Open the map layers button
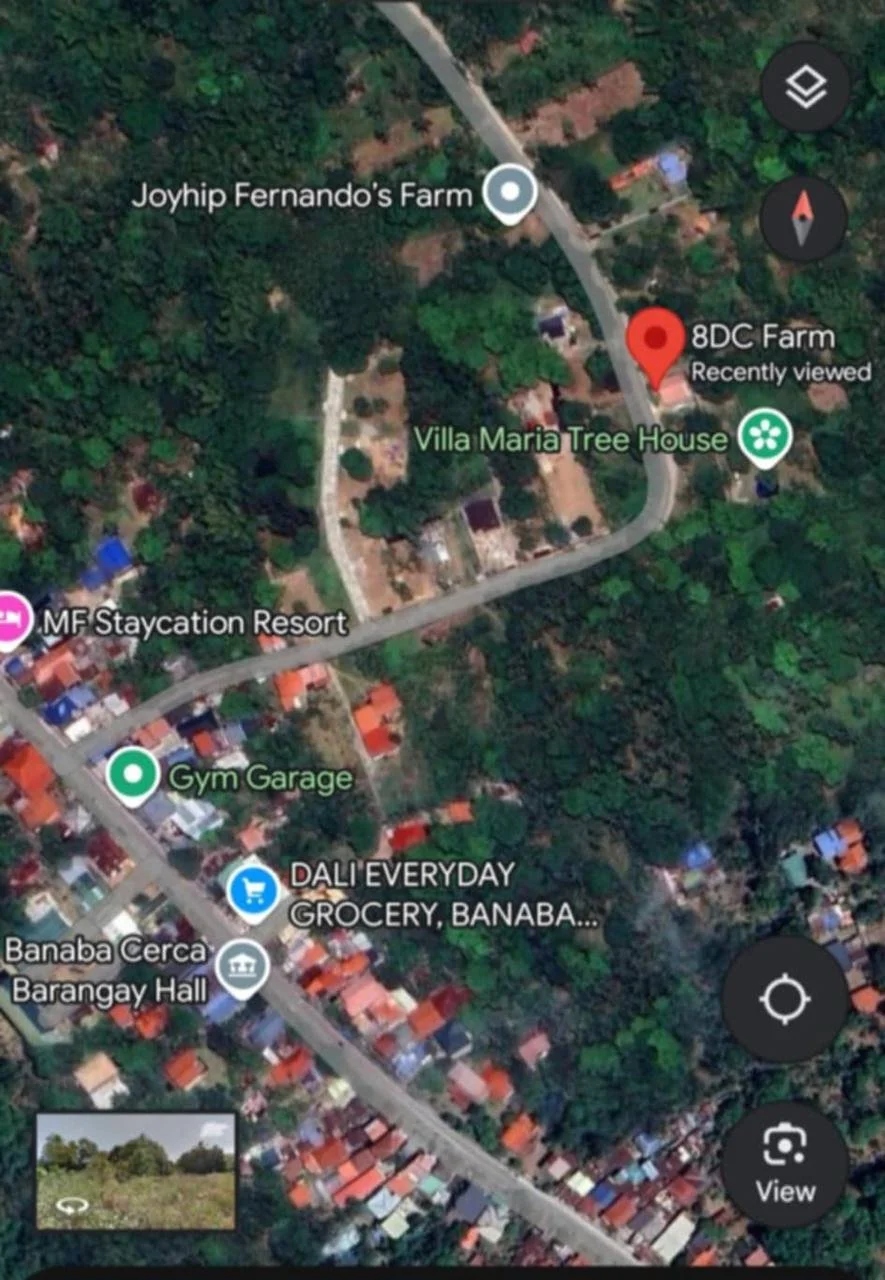The image size is (885, 1280). [x=805, y=87]
